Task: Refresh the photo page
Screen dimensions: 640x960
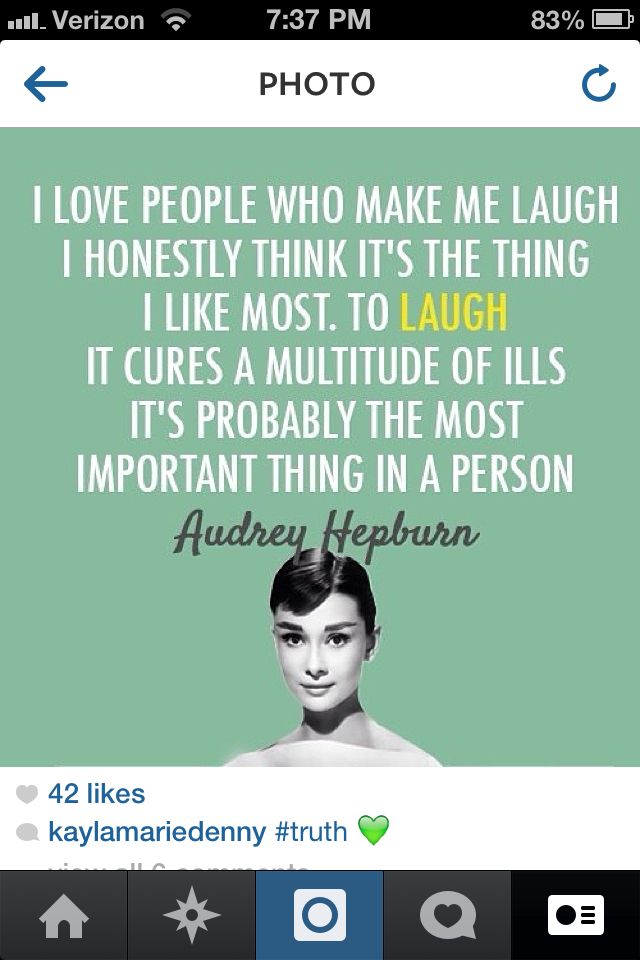Action: point(598,85)
